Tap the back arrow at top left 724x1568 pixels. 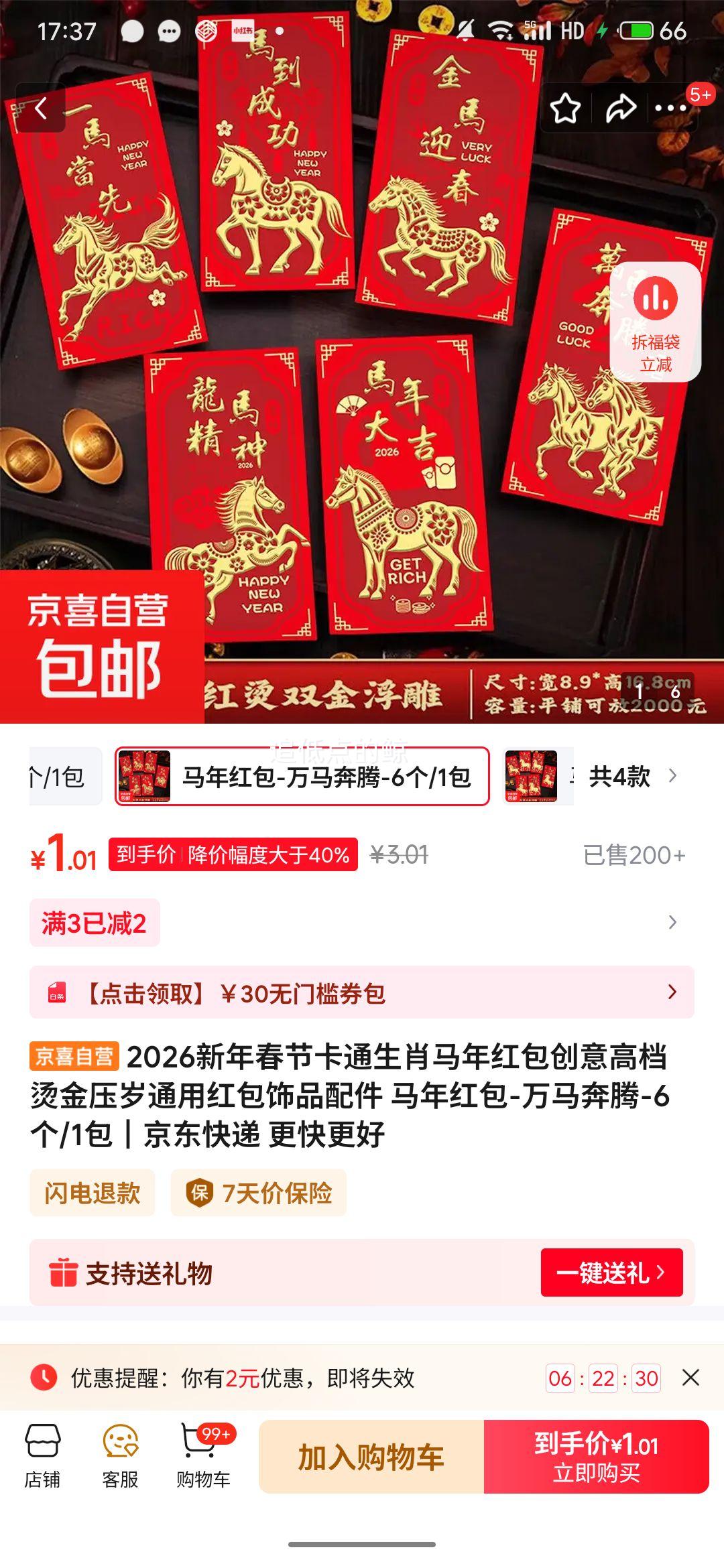42,109
